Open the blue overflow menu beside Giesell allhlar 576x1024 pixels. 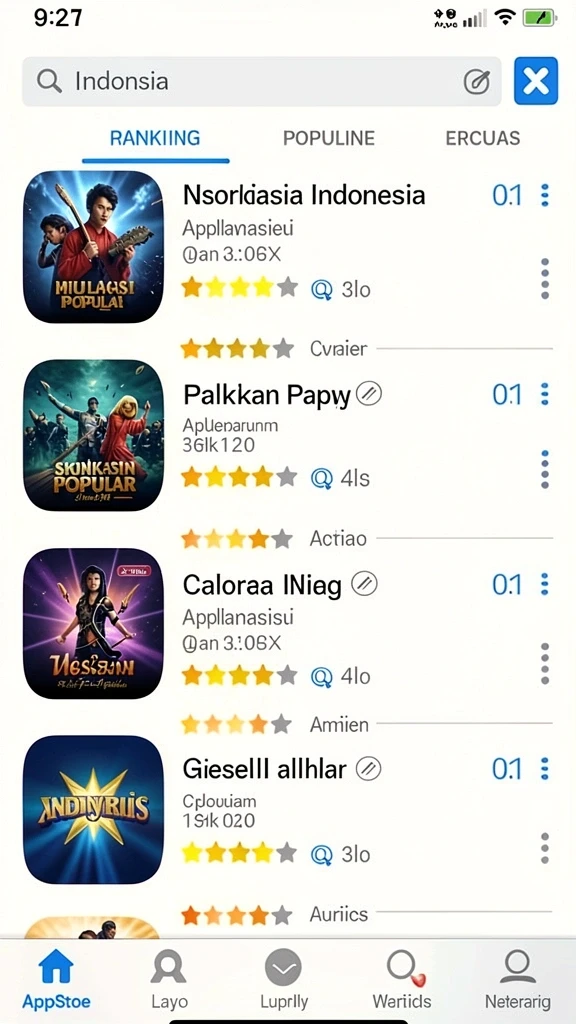pyautogui.click(x=545, y=769)
